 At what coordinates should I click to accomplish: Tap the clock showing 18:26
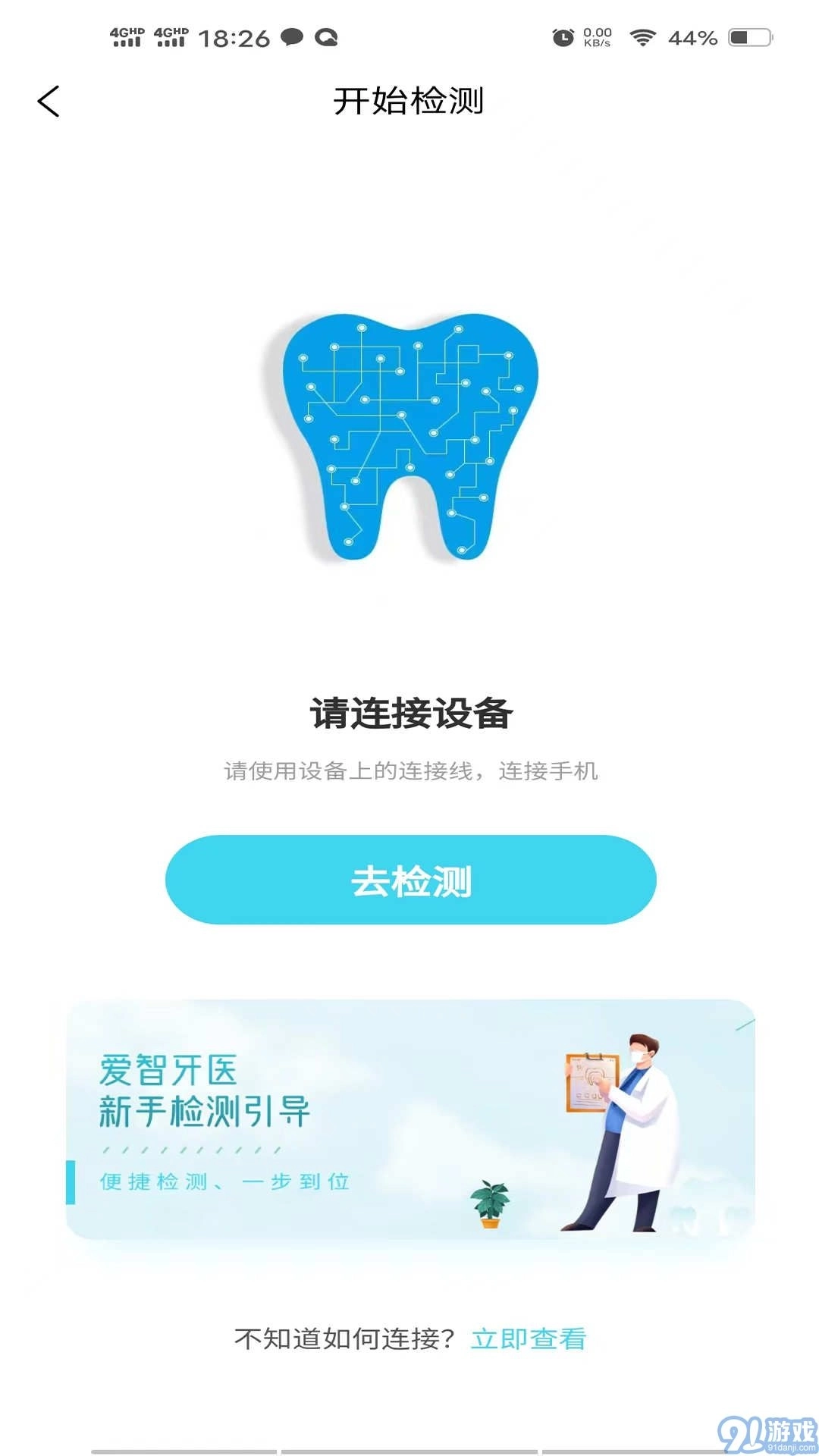(x=235, y=37)
